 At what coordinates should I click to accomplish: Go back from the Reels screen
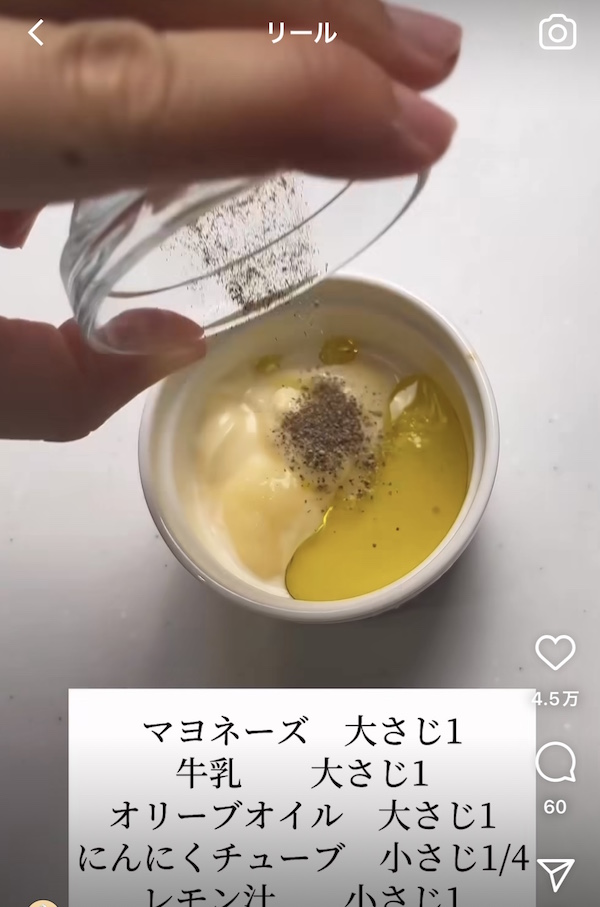click(36, 33)
